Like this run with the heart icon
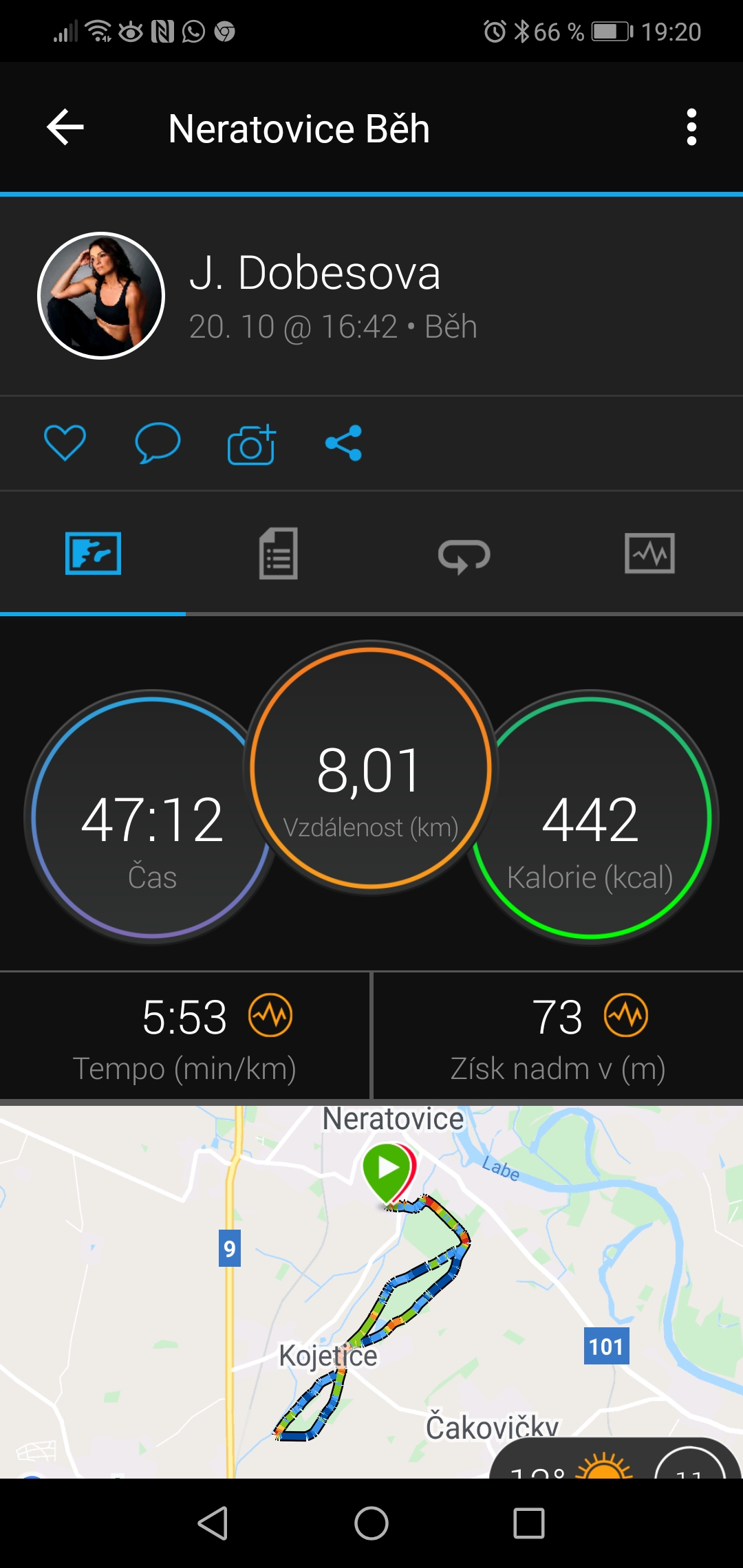 tap(65, 442)
